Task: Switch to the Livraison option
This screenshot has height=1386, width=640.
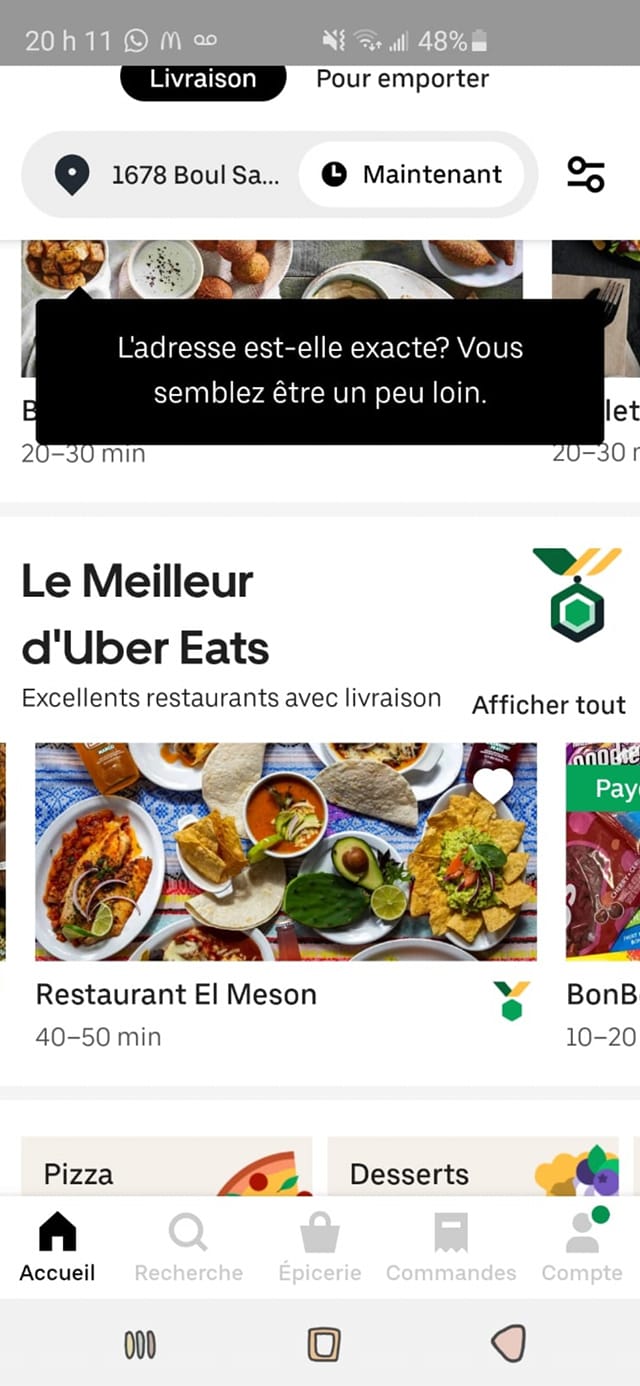Action: pyautogui.click(x=203, y=80)
